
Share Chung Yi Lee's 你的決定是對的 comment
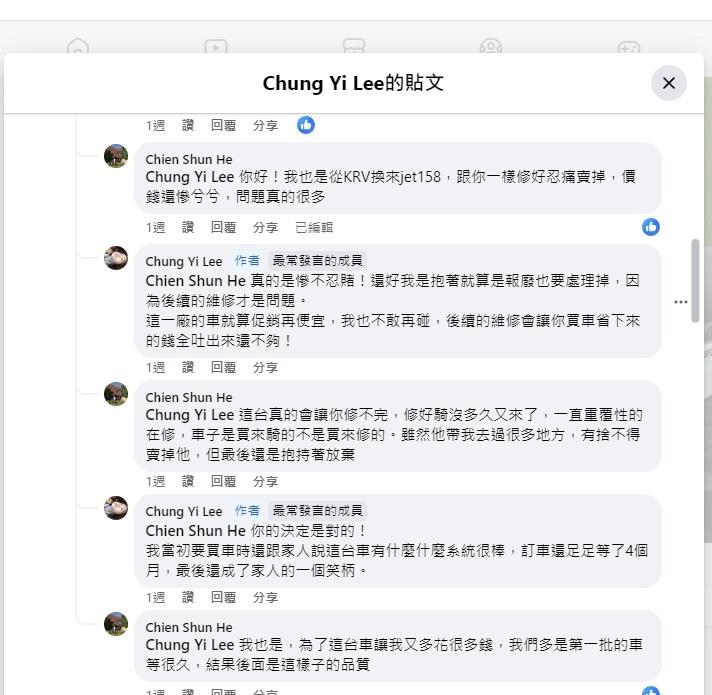[x=265, y=597]
